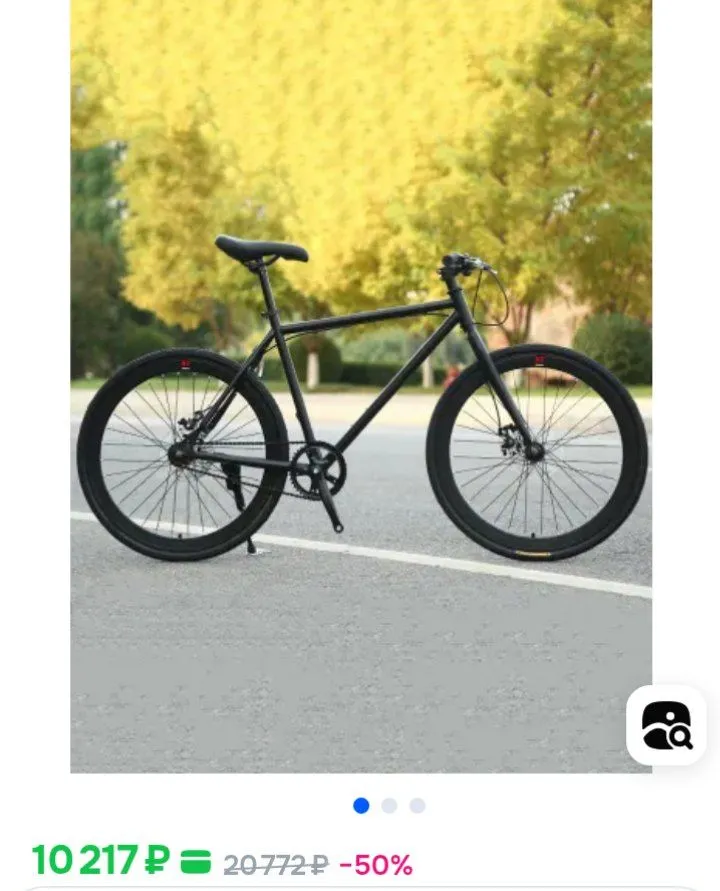Image resolution: width=720 pixels, height=891 pixels.
Task: Select the third photo indicator dot
Action: (417, 806)
